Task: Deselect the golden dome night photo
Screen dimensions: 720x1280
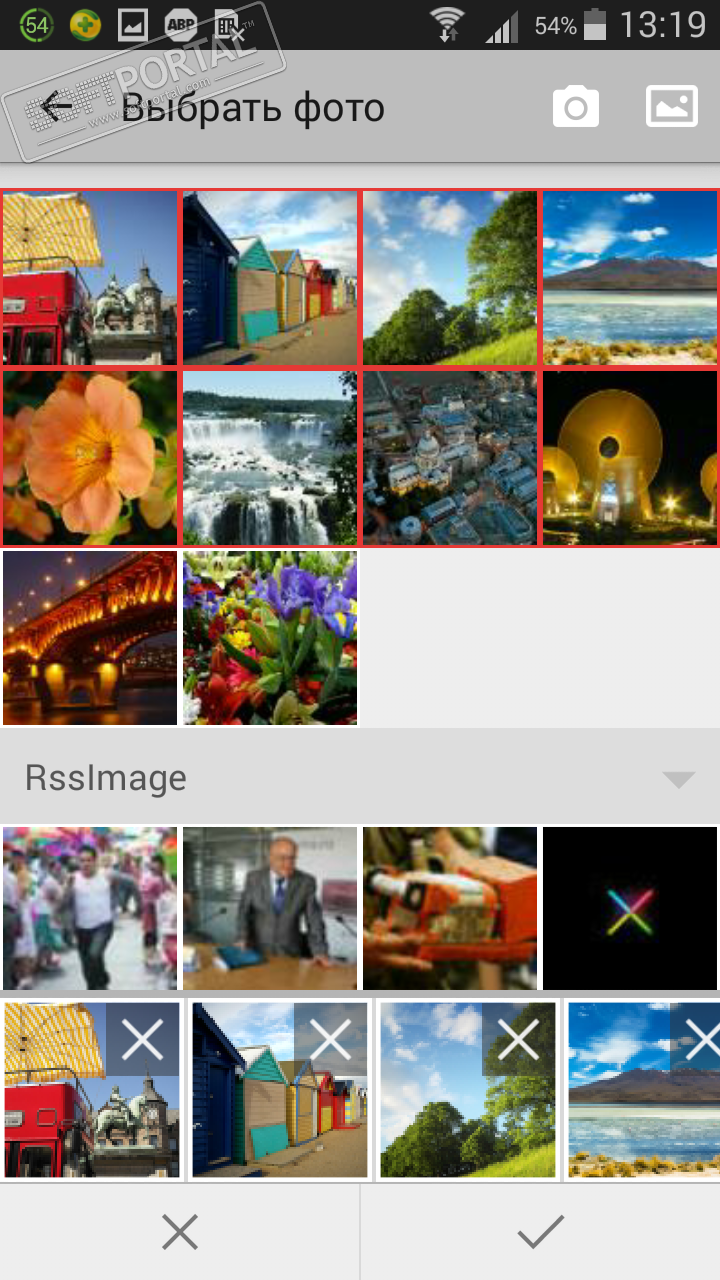Action: pos(630,458)
